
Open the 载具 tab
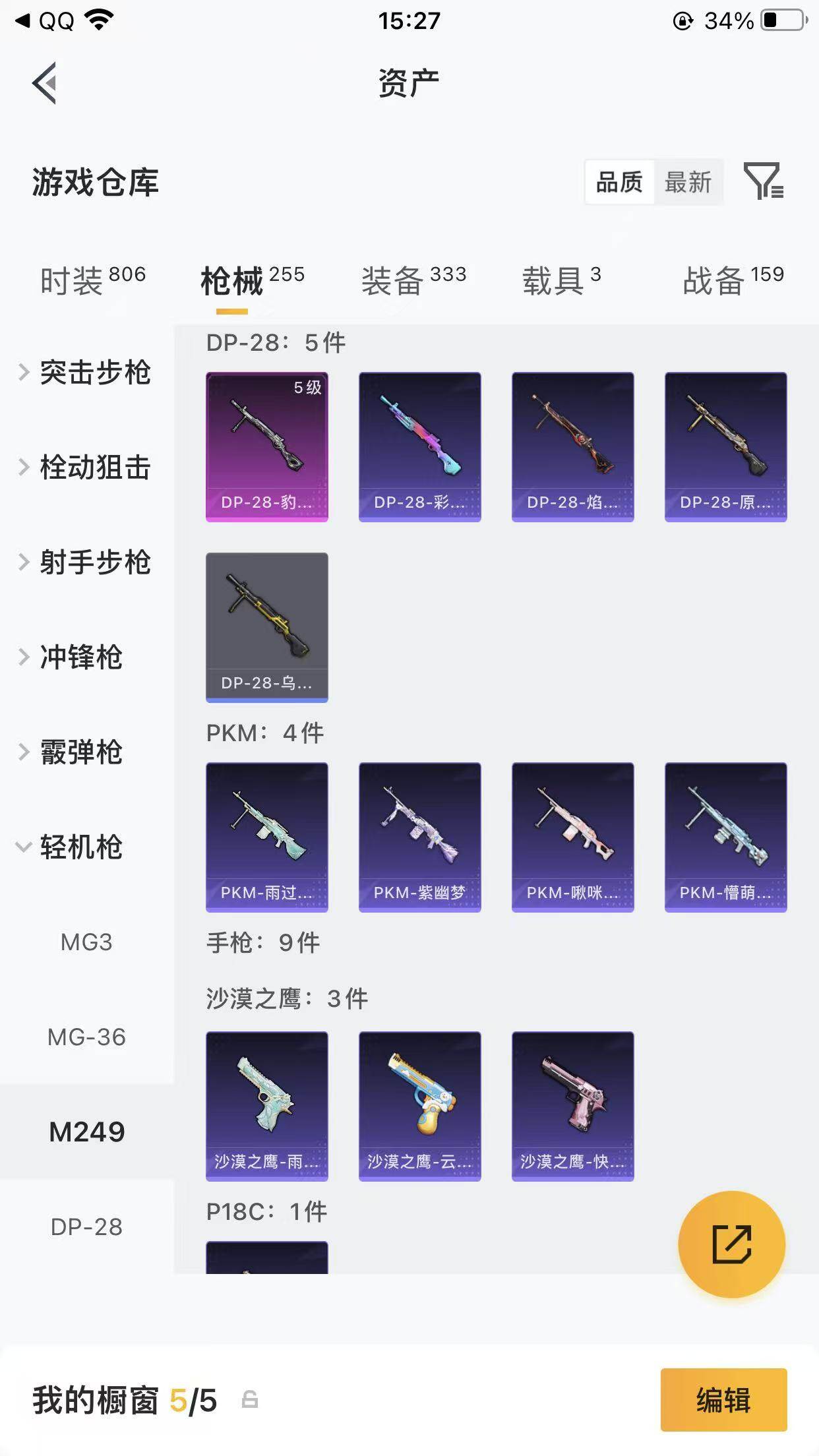coord(561,280)
